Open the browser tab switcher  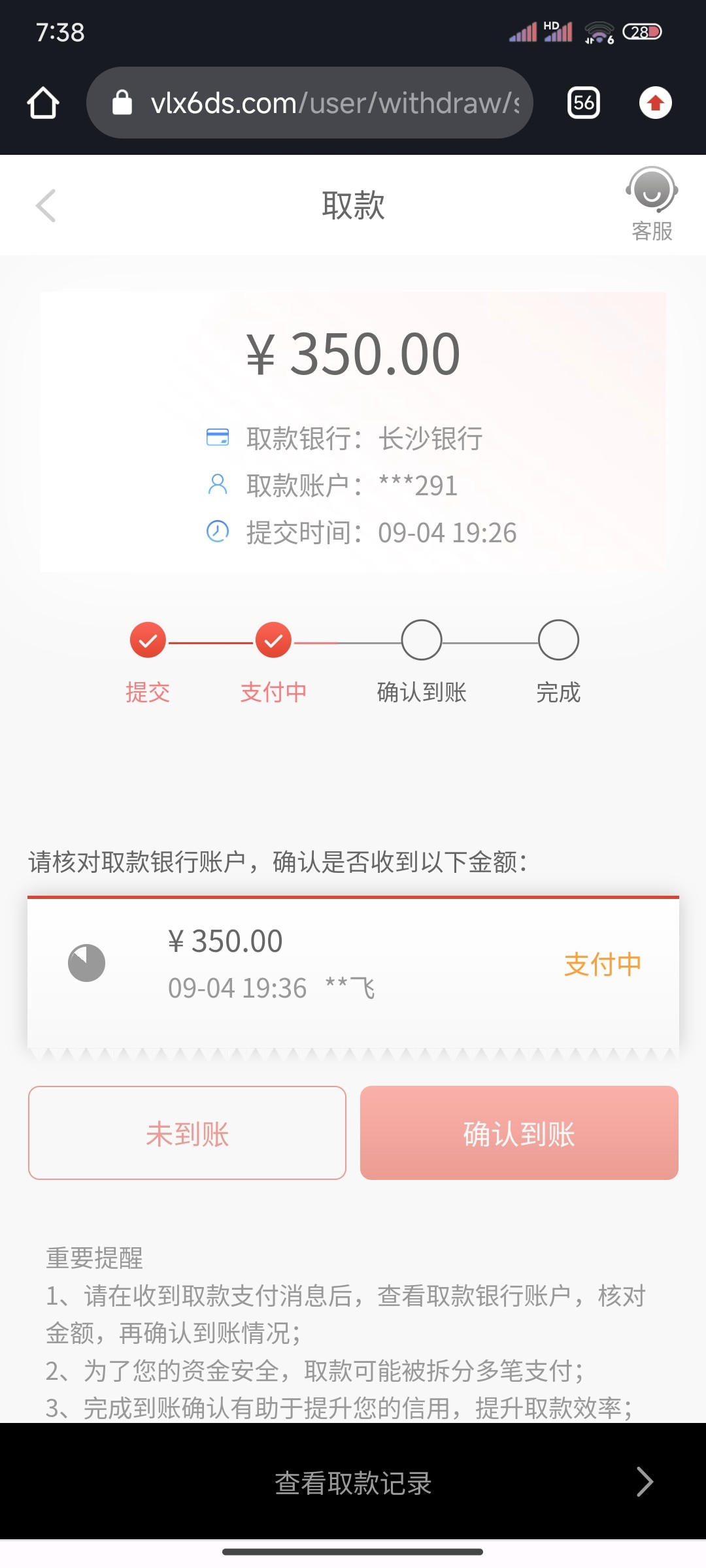click(584, 103)
